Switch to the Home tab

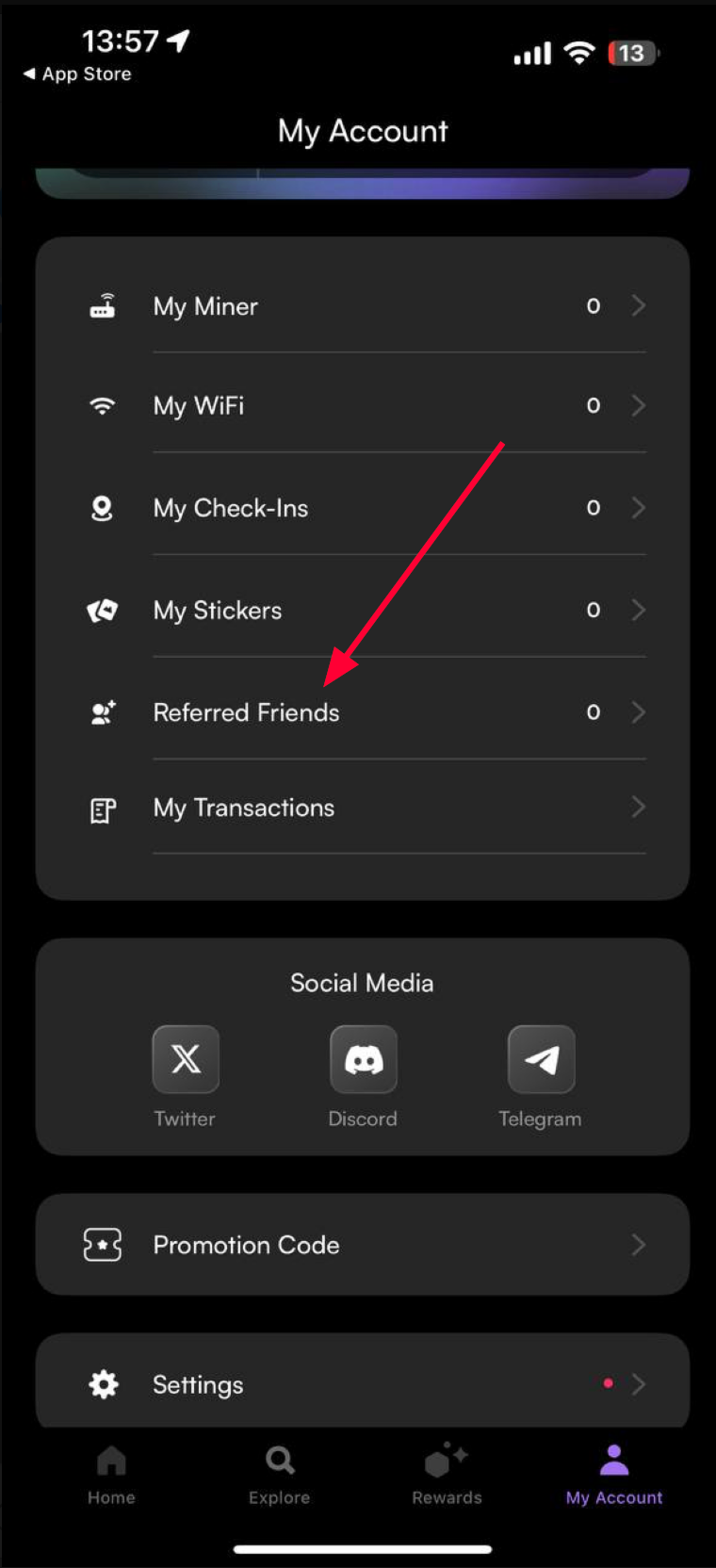pyautogui.click(x=111, y=1475)
